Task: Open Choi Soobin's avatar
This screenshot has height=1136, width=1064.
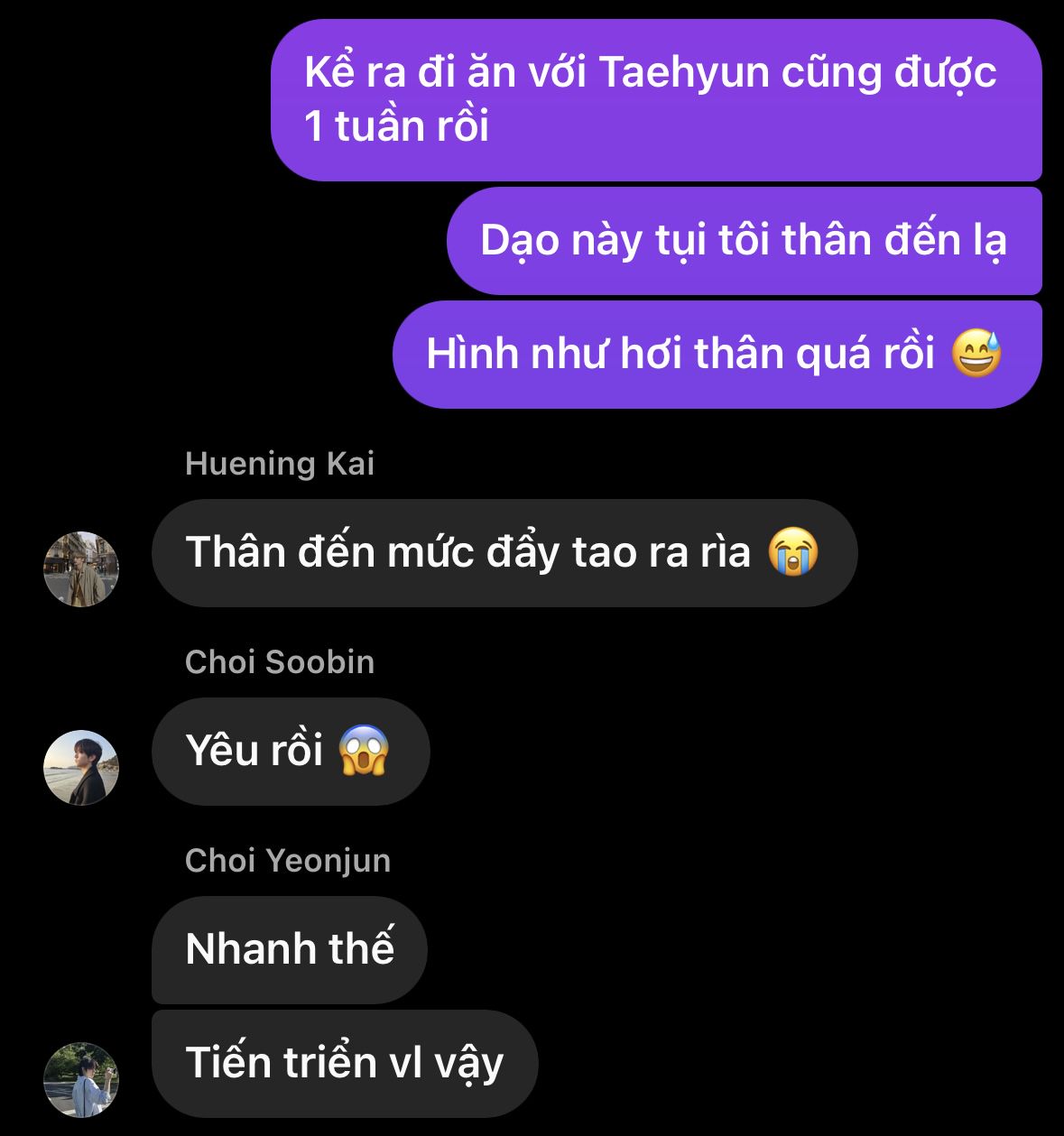Action: tap(81, 767)
